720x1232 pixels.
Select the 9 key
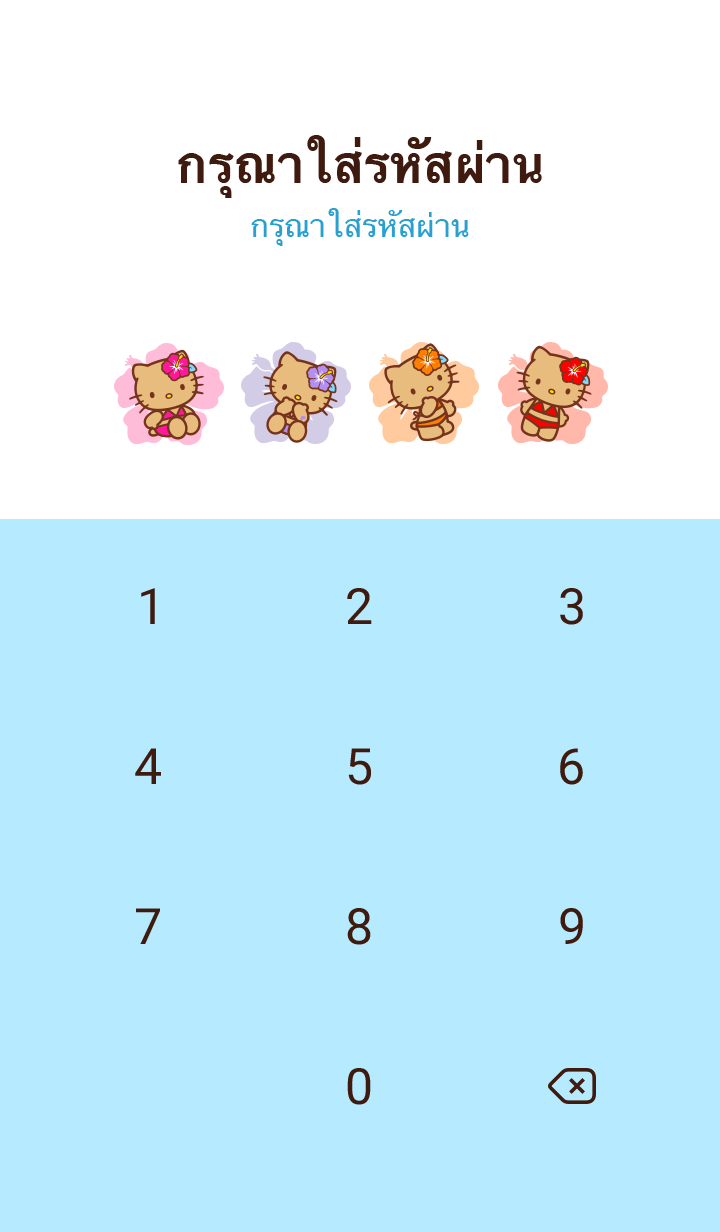tap(571, 928)
